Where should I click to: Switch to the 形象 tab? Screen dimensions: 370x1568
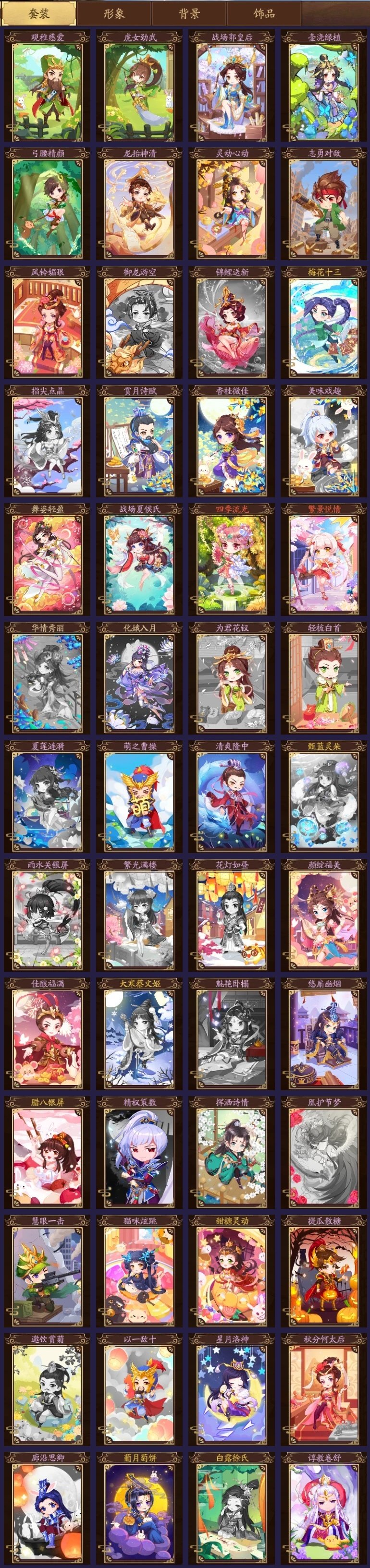coord(114,13)
